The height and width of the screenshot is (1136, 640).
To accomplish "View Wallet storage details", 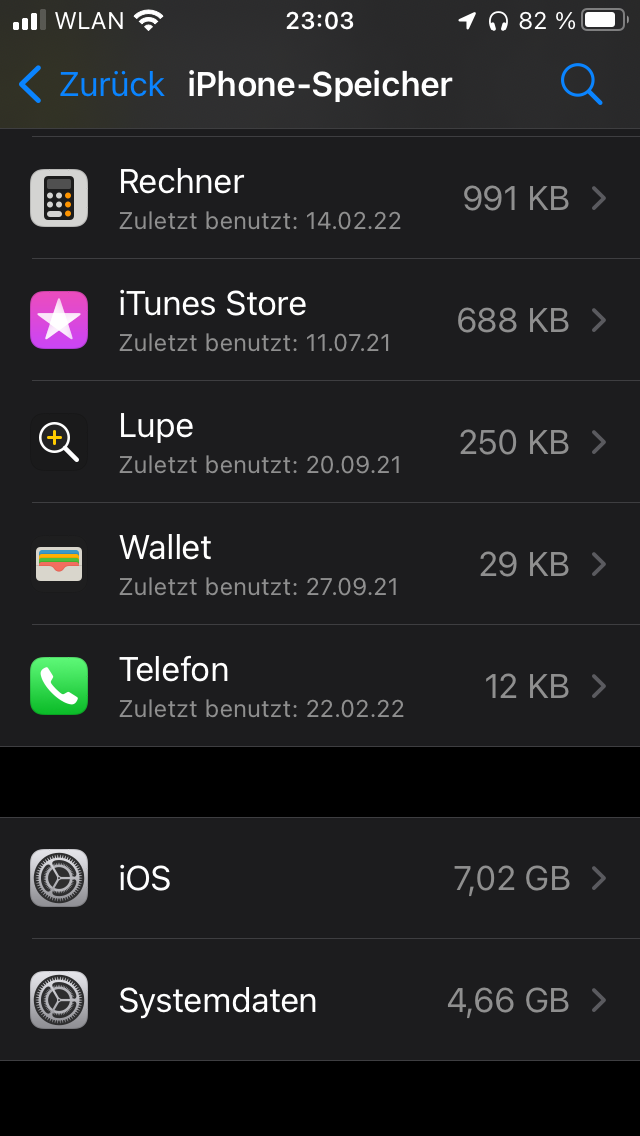I will tap(320, 564).
